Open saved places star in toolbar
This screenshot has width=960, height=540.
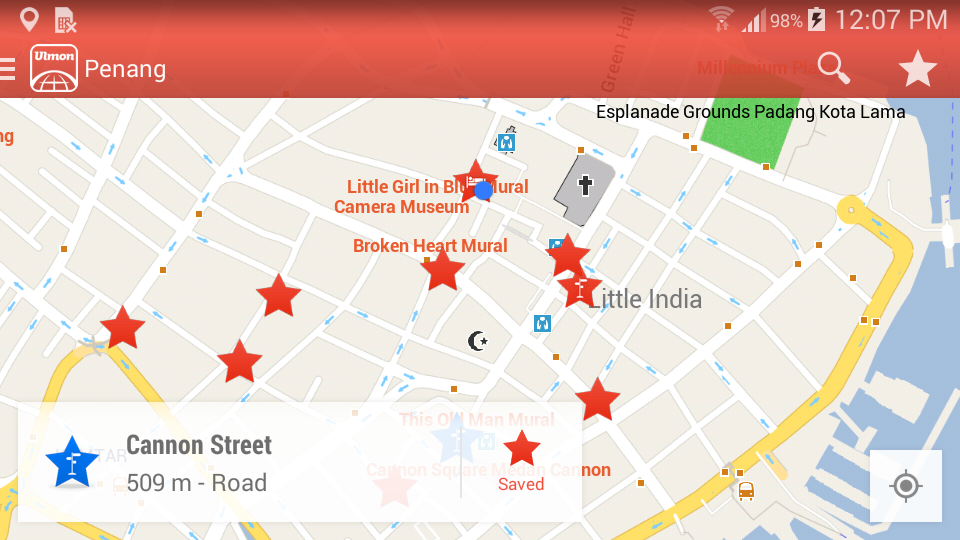[917, 69]
